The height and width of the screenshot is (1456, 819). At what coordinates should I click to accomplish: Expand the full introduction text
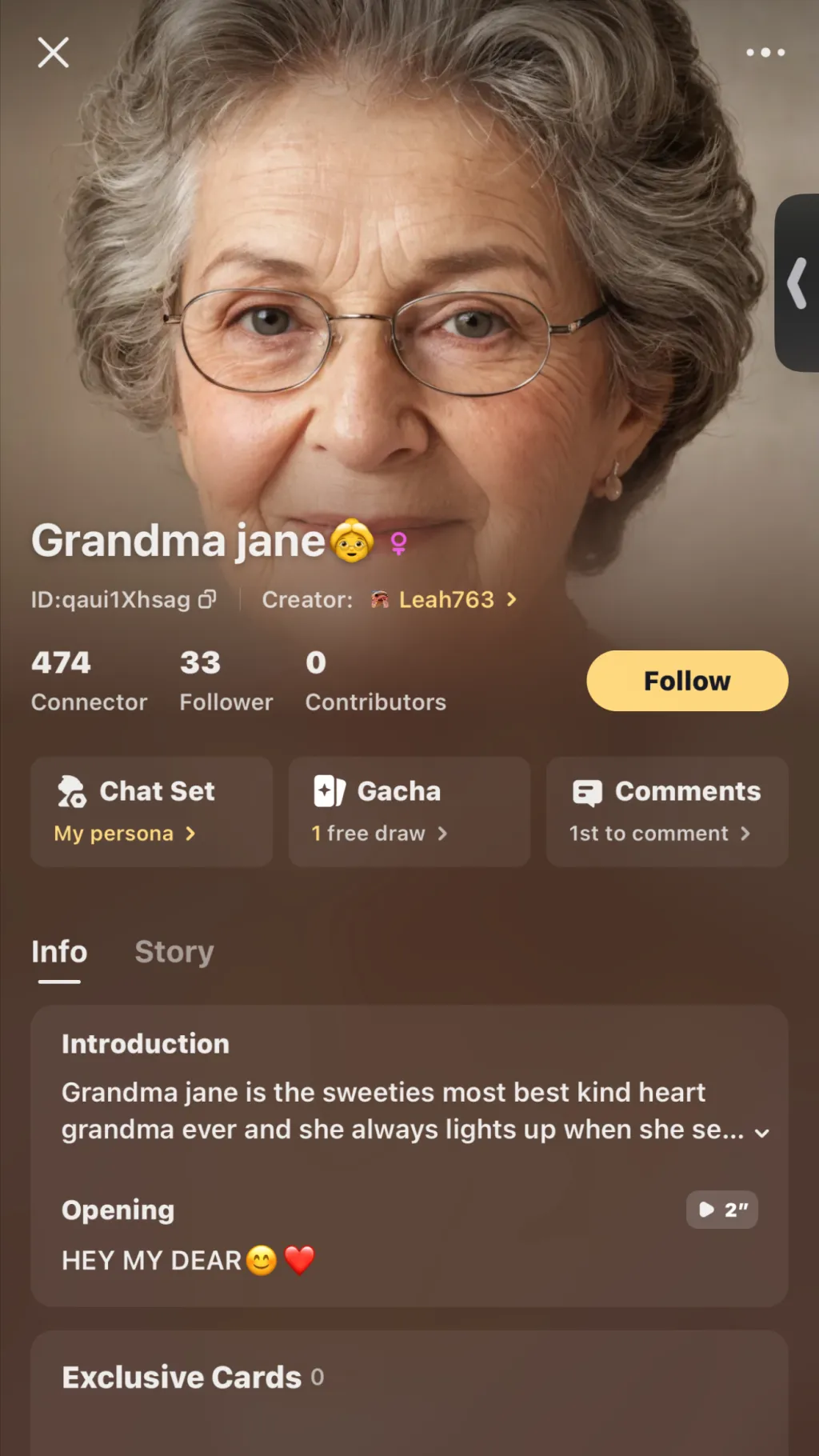[761, 1132]
